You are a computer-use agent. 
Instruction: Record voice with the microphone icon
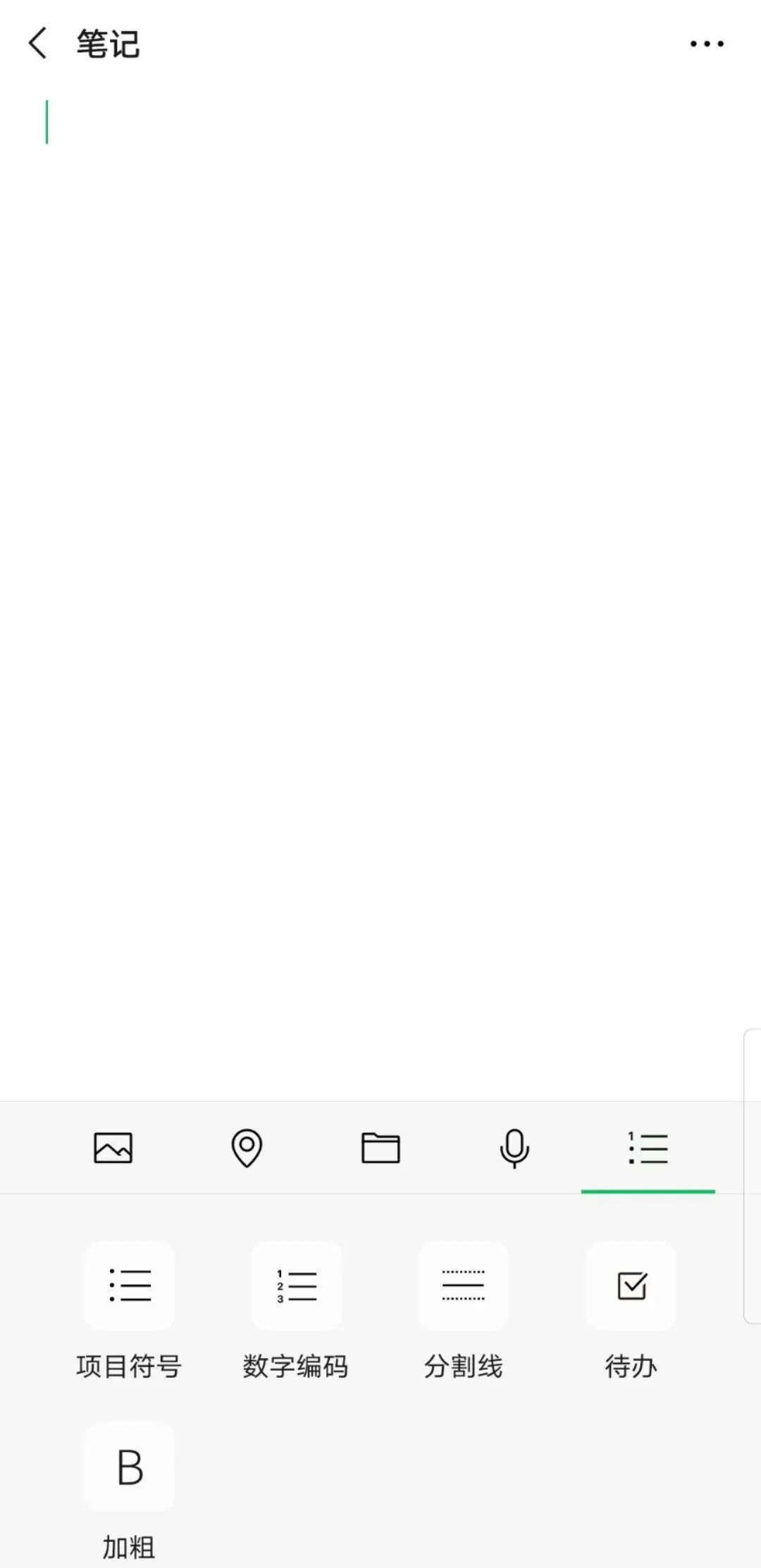[x=514, y=1148]
